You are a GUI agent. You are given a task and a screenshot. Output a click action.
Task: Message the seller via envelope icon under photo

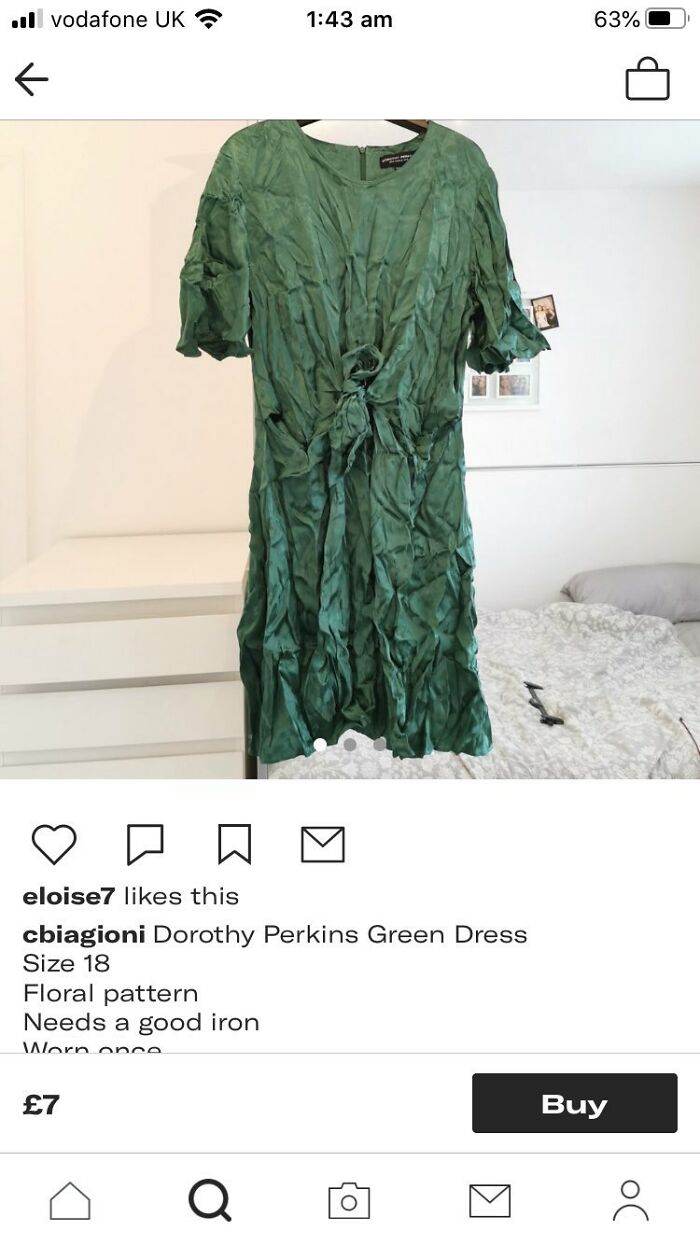click(x=323, y=844)
